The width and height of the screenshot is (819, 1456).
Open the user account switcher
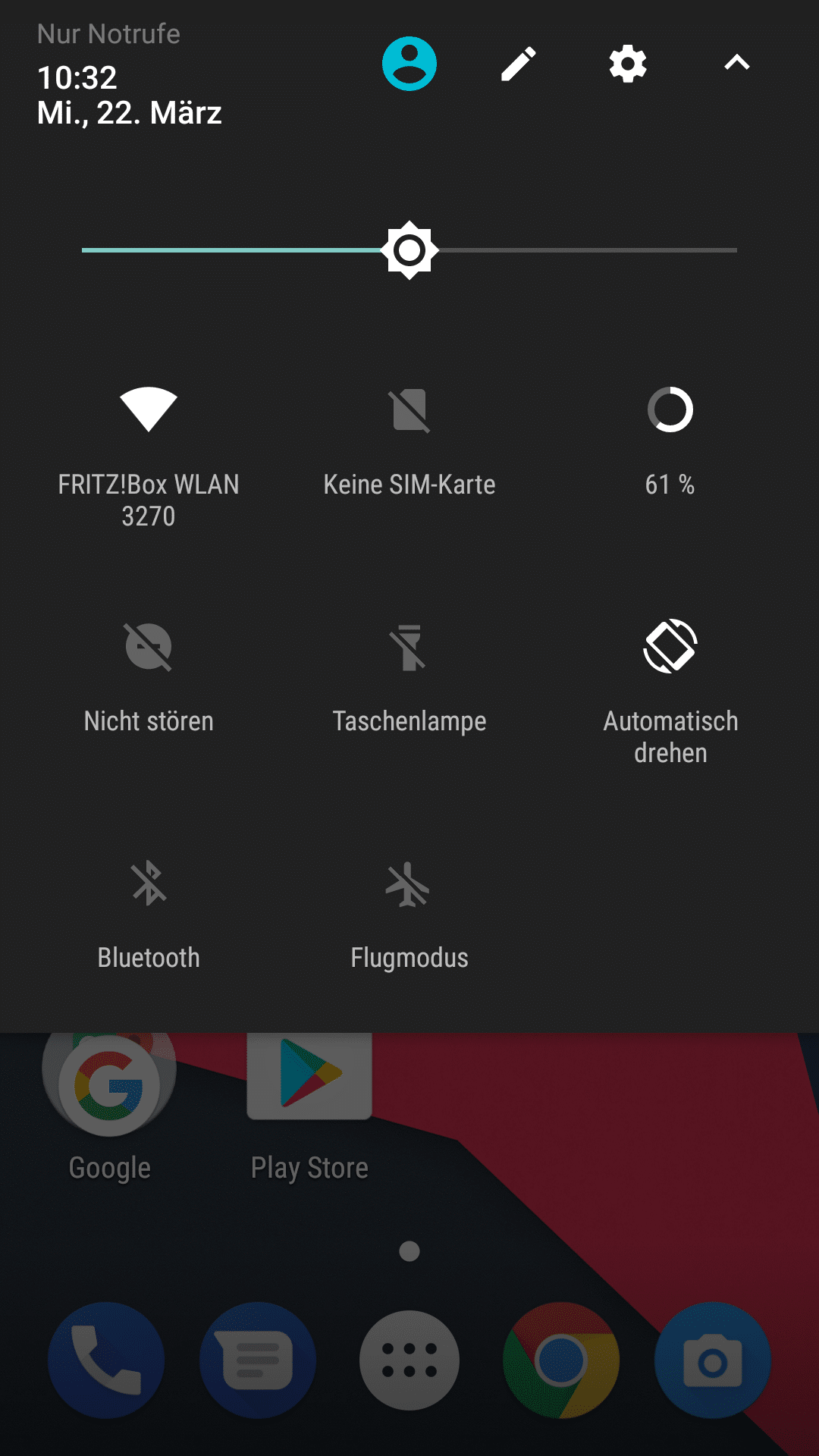pyautogui.click(x=409, y=64)
